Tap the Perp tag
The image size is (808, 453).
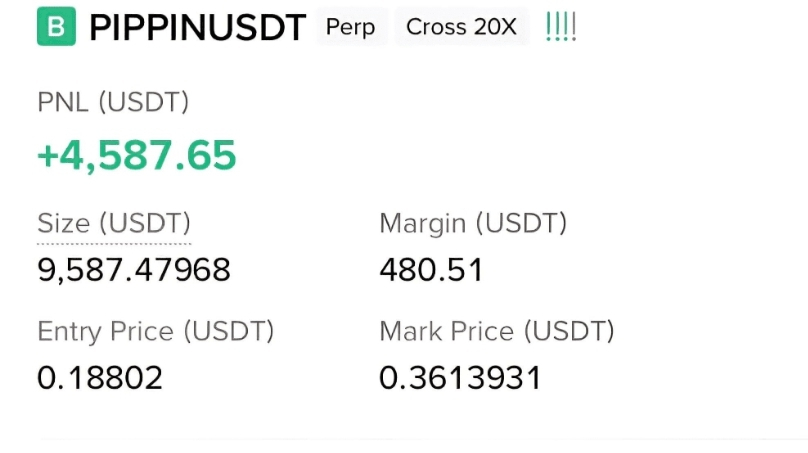pos(351,27)
